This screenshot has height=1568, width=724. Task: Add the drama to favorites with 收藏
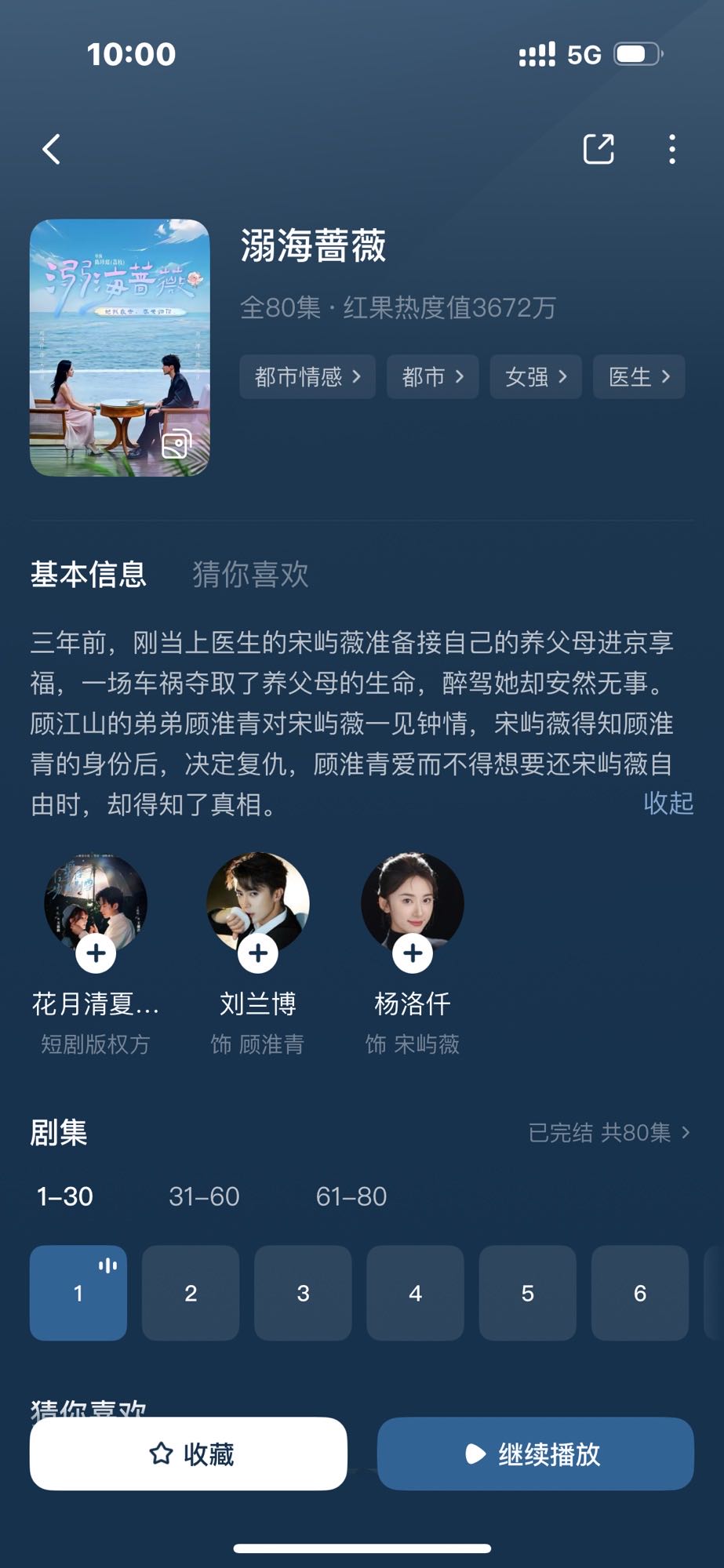point(188,1454)
